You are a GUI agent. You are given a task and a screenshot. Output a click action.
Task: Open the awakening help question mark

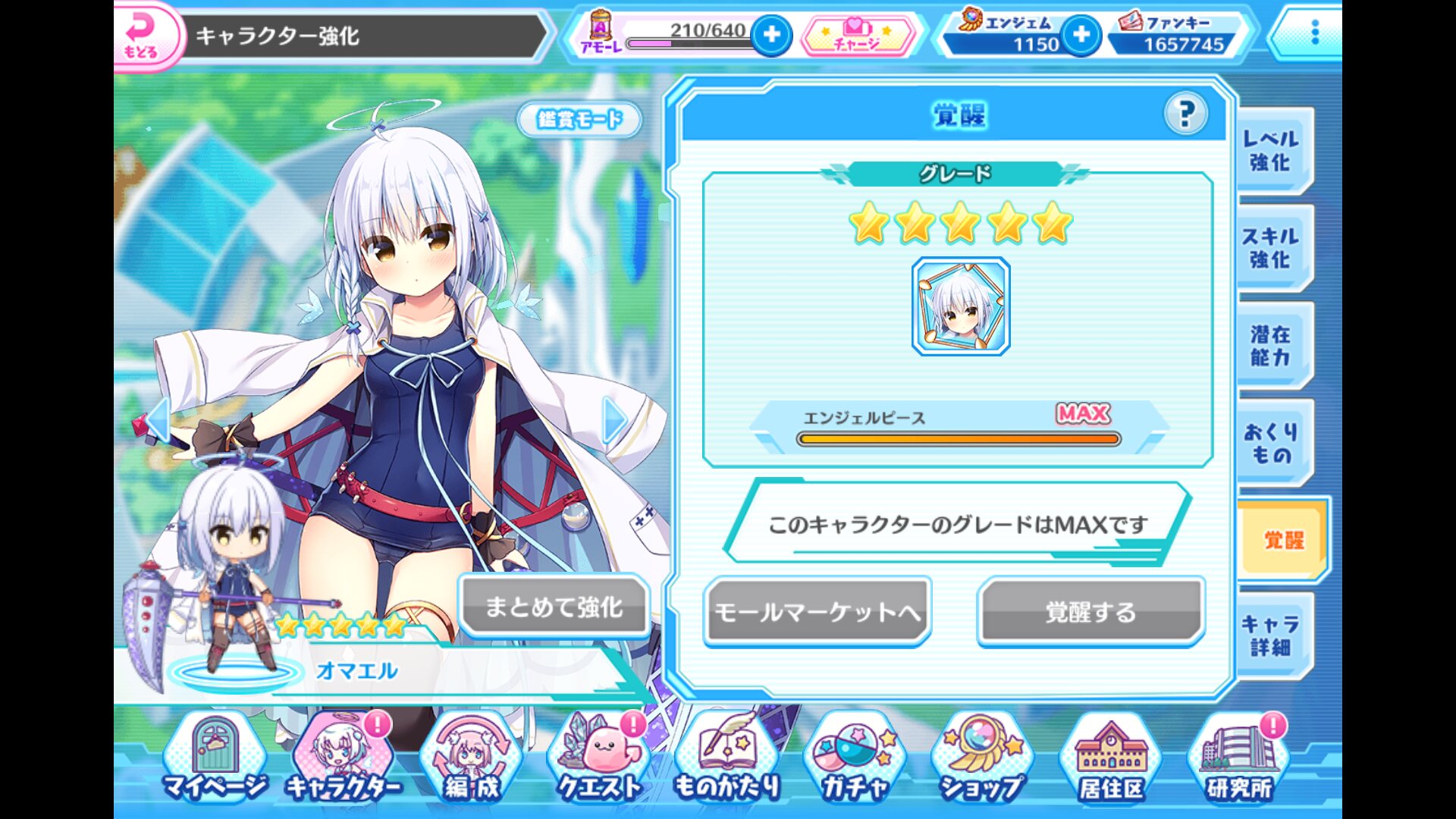point(1185,115)
